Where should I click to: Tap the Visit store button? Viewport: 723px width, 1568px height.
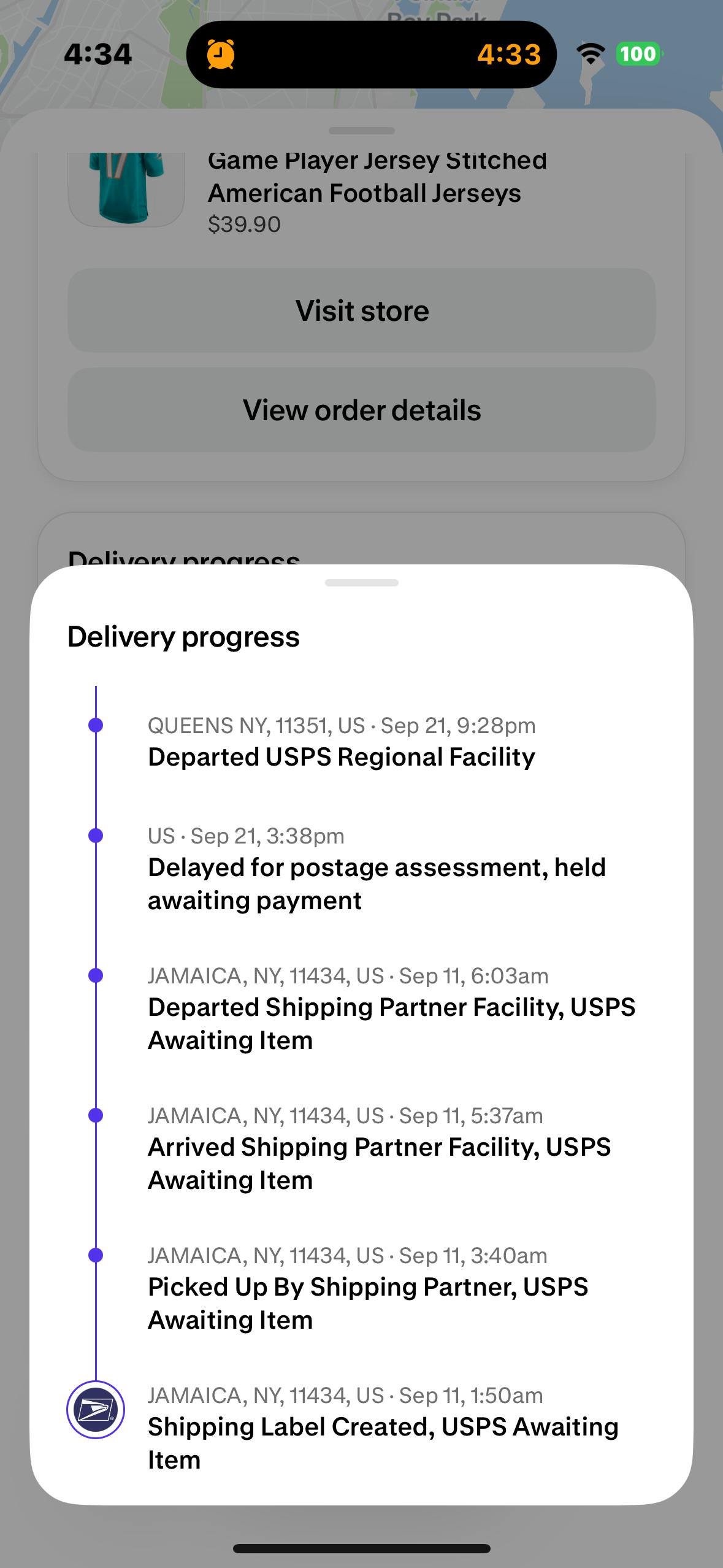(361, 310)
